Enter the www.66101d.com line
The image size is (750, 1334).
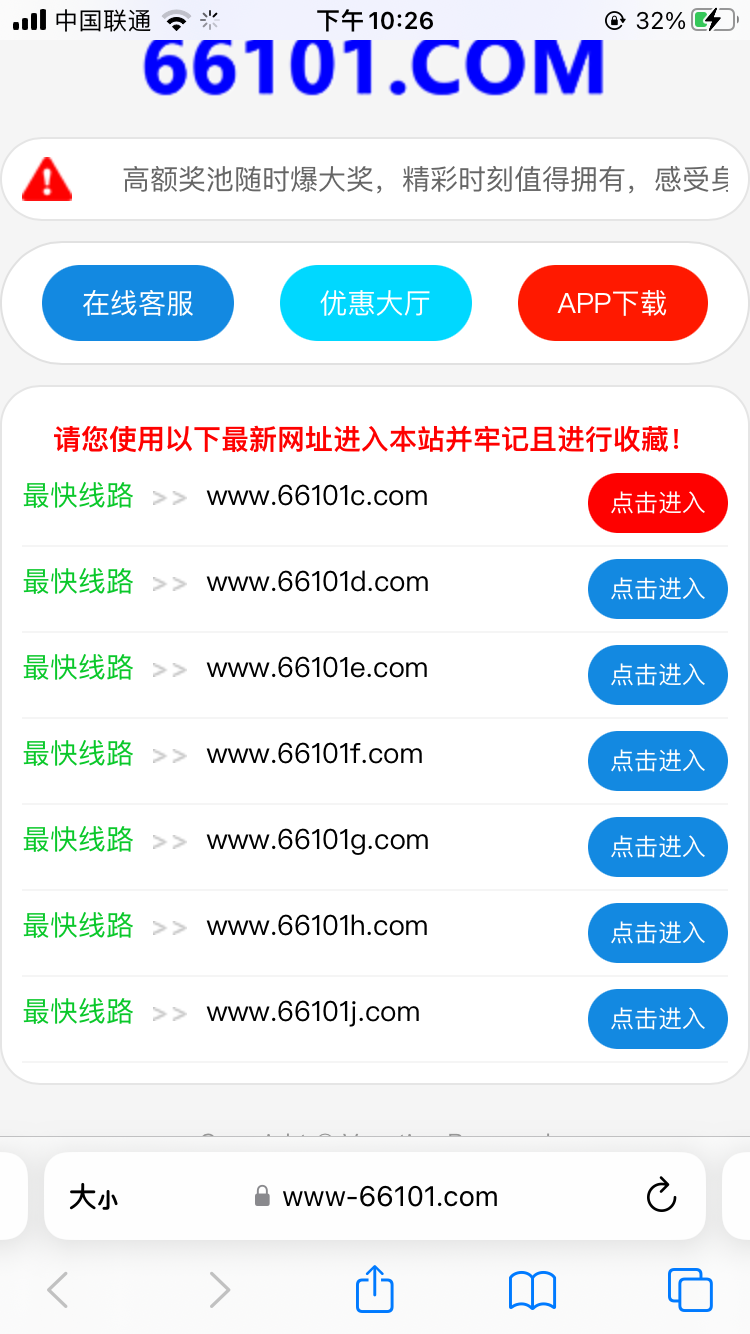tap(657, 589)
